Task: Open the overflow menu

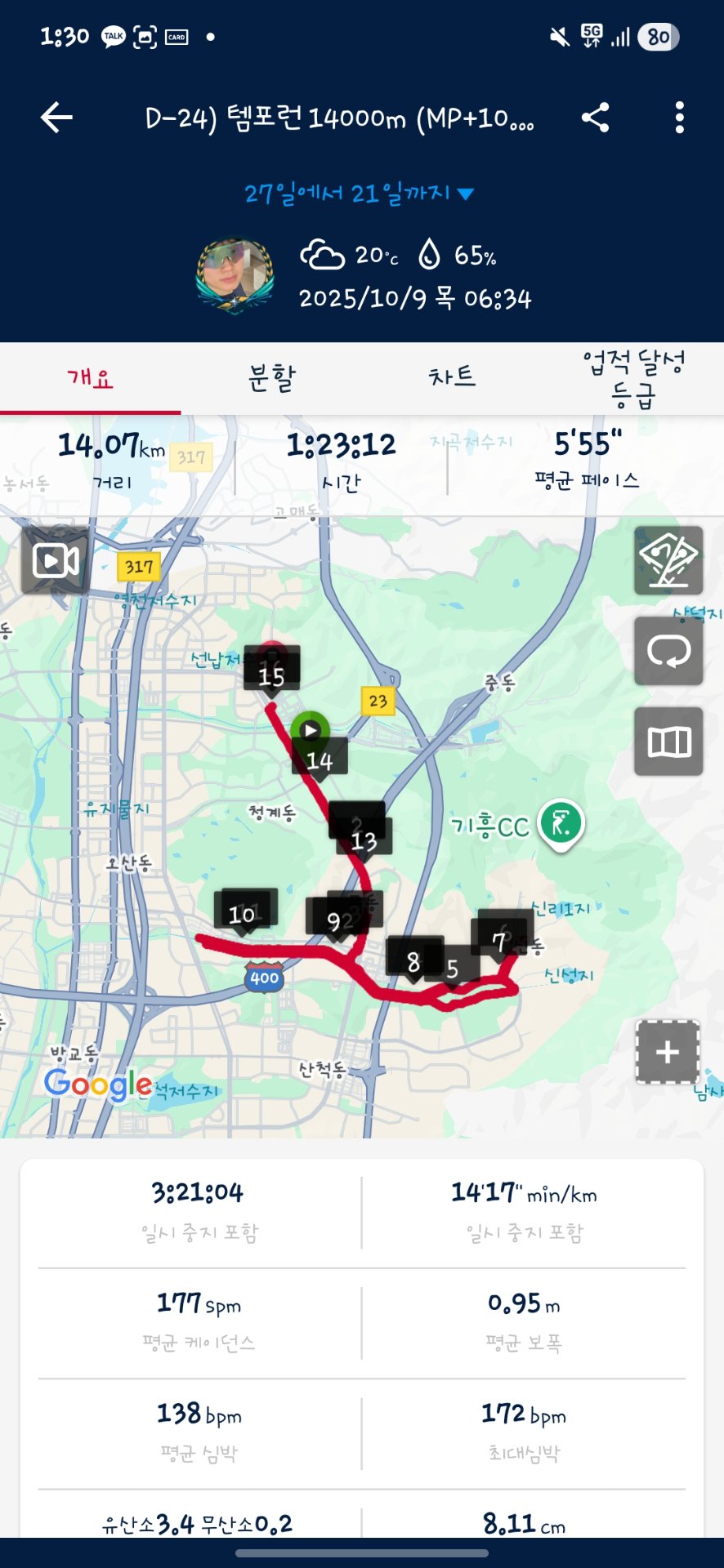Action: (679, 118)
